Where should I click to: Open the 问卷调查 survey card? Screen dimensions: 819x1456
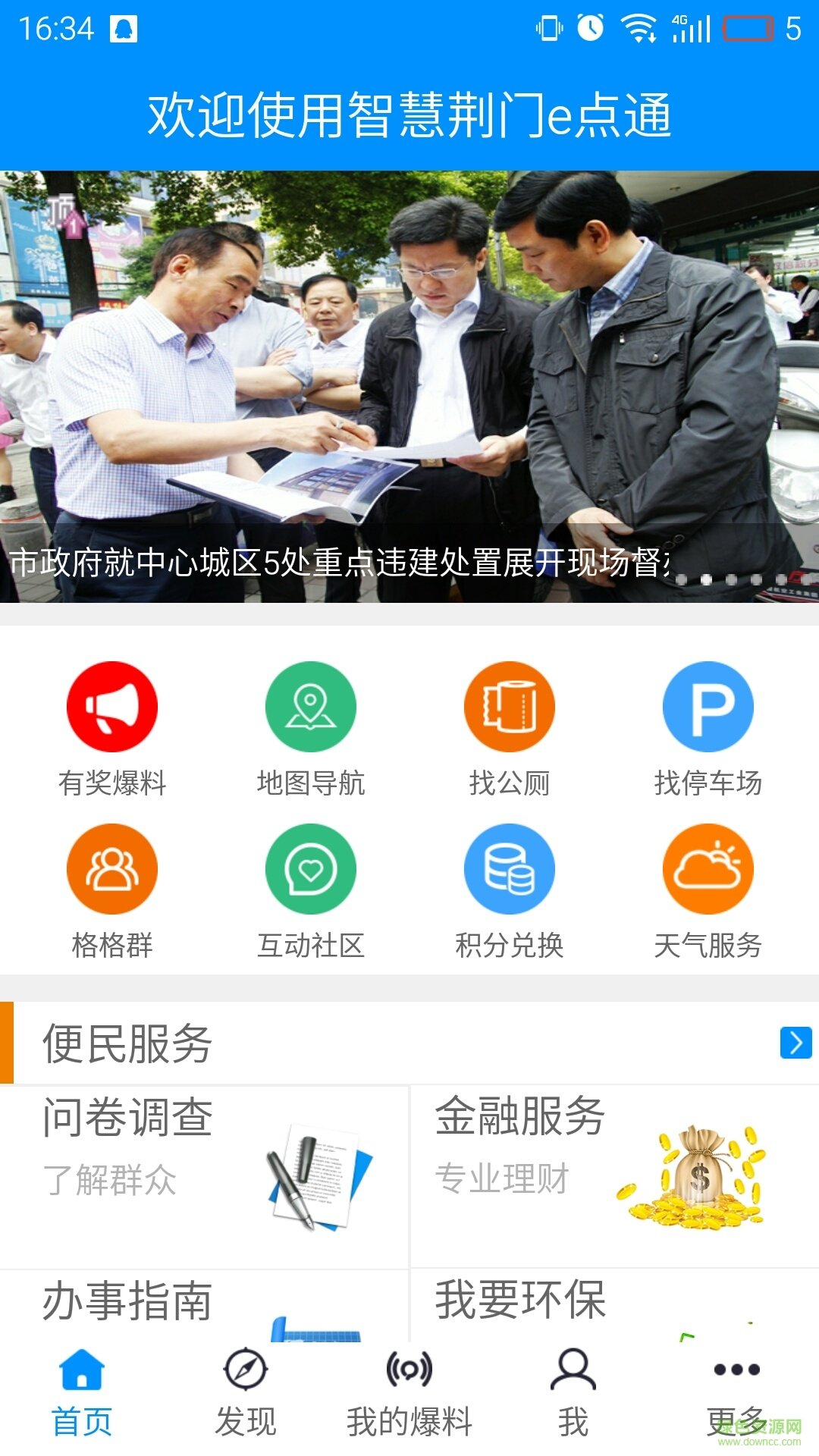coord(203,1175)
